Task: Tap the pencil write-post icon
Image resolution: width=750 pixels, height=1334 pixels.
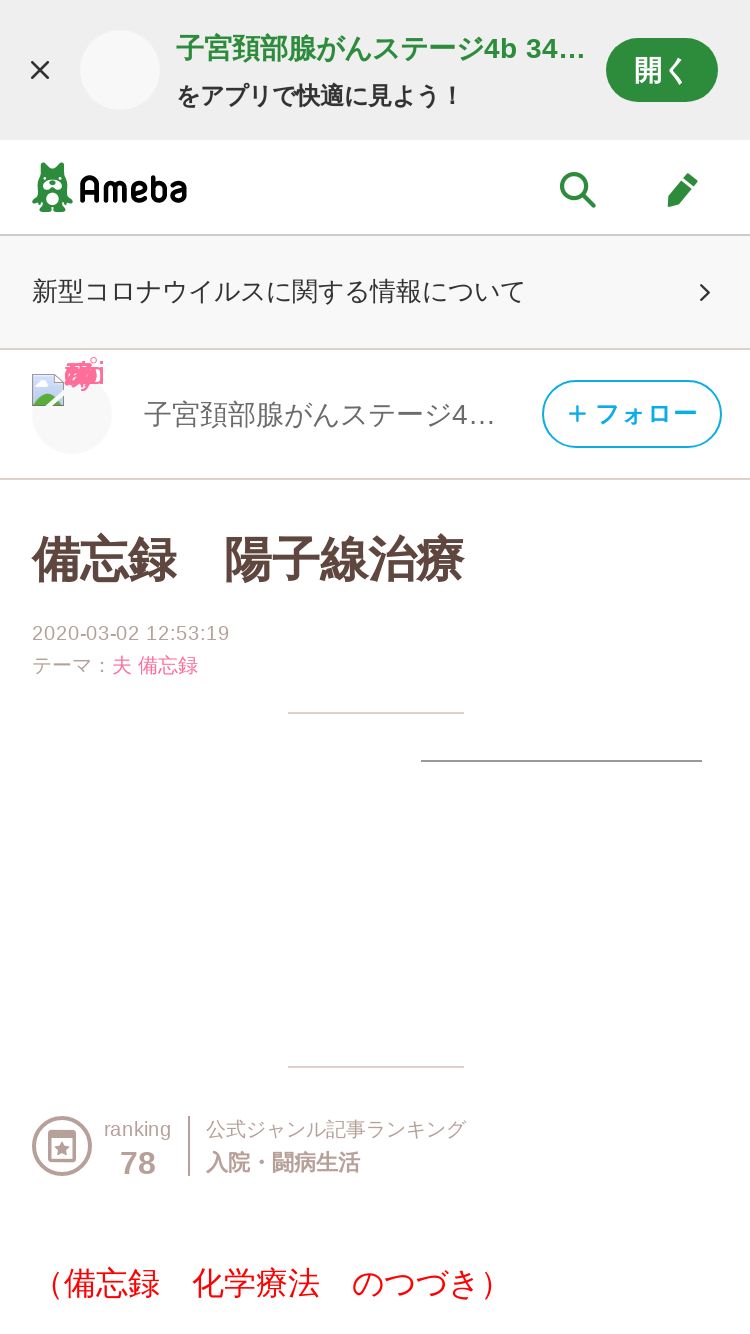Action: click(682, 189)
